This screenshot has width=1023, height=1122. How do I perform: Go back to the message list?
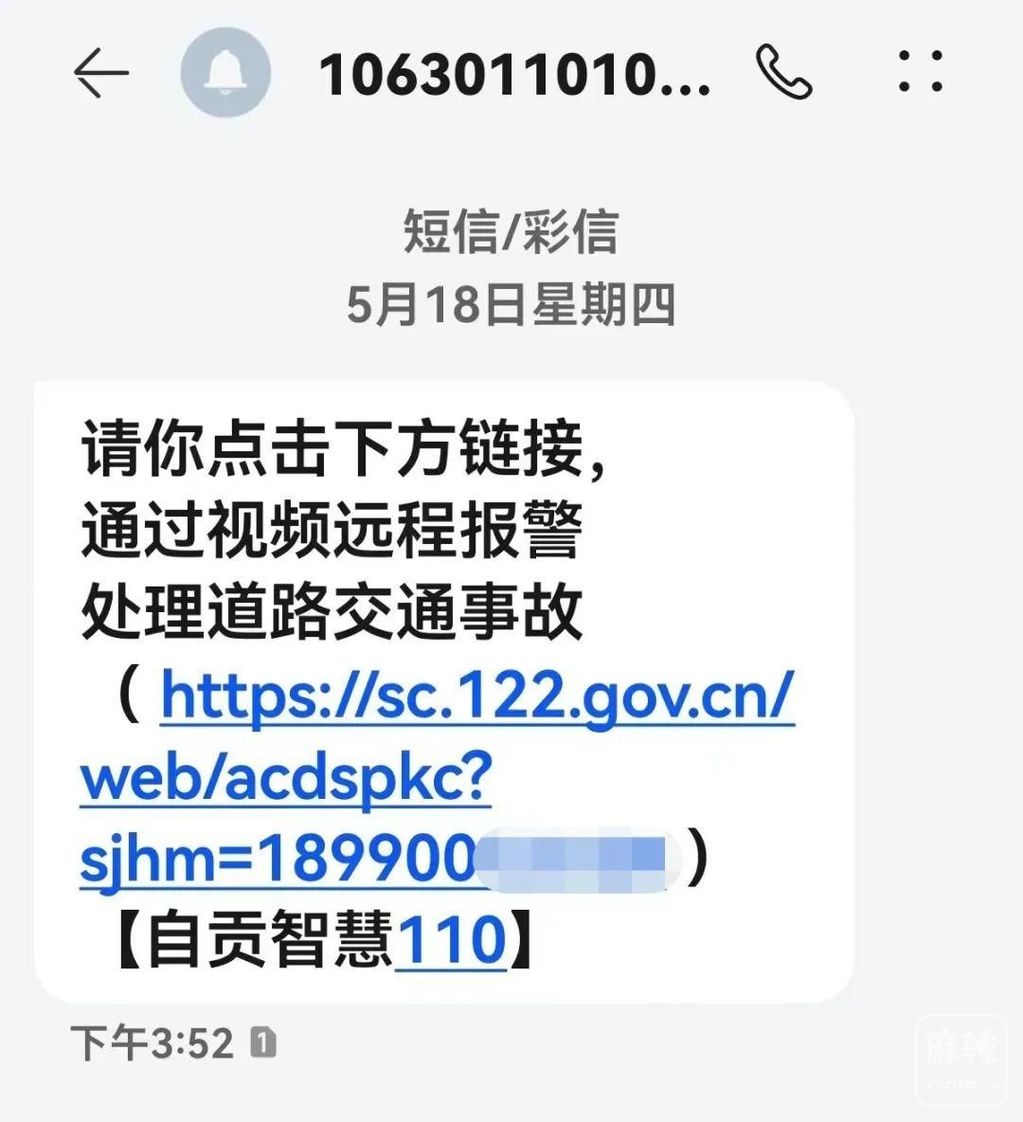pyautogui.click(x=101, y=74)
